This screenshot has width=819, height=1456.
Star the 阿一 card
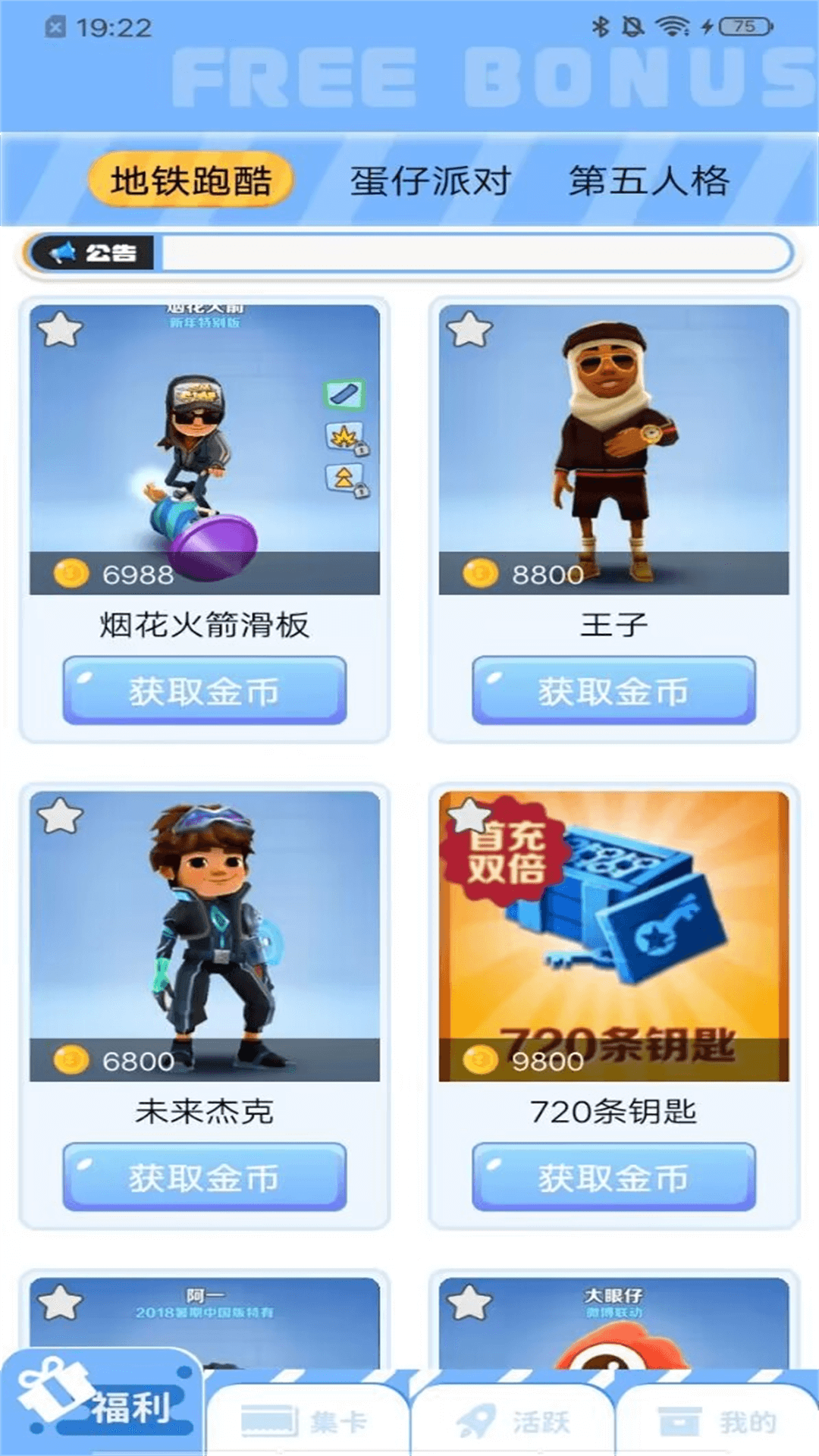60,1303
